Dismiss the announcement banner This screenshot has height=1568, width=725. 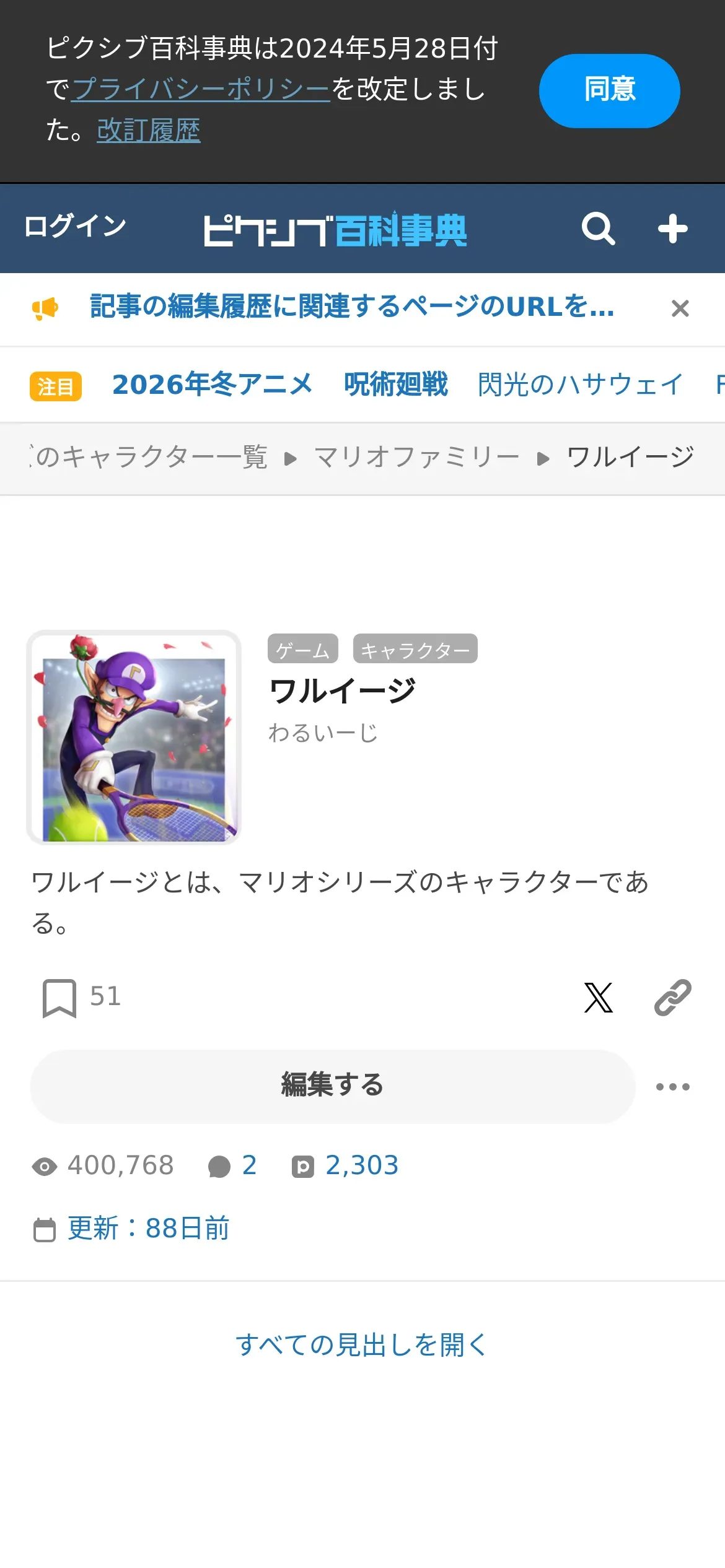coord(680,308)
